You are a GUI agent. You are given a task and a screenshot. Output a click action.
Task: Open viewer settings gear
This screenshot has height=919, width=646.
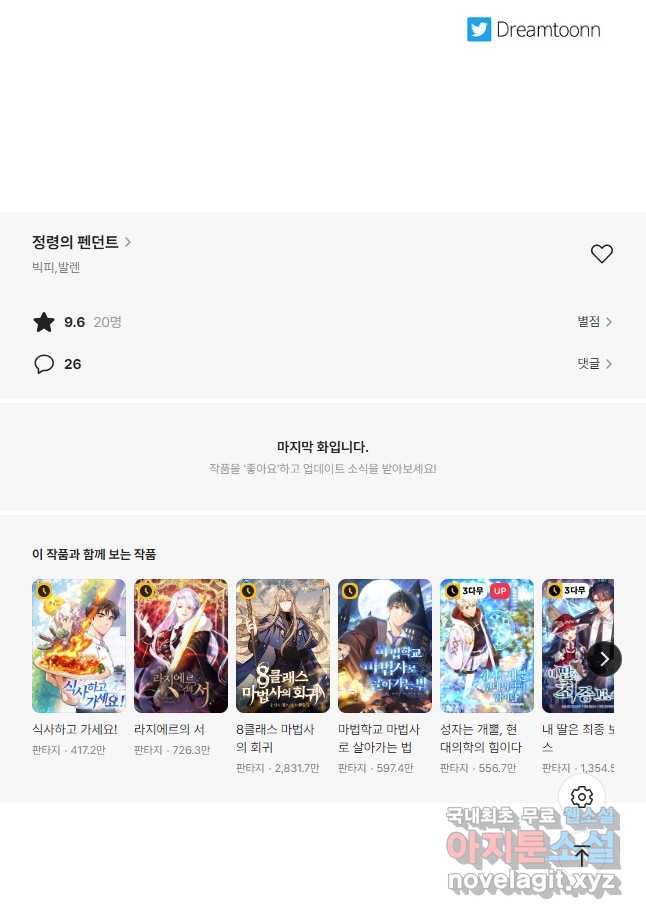(582, 797)
